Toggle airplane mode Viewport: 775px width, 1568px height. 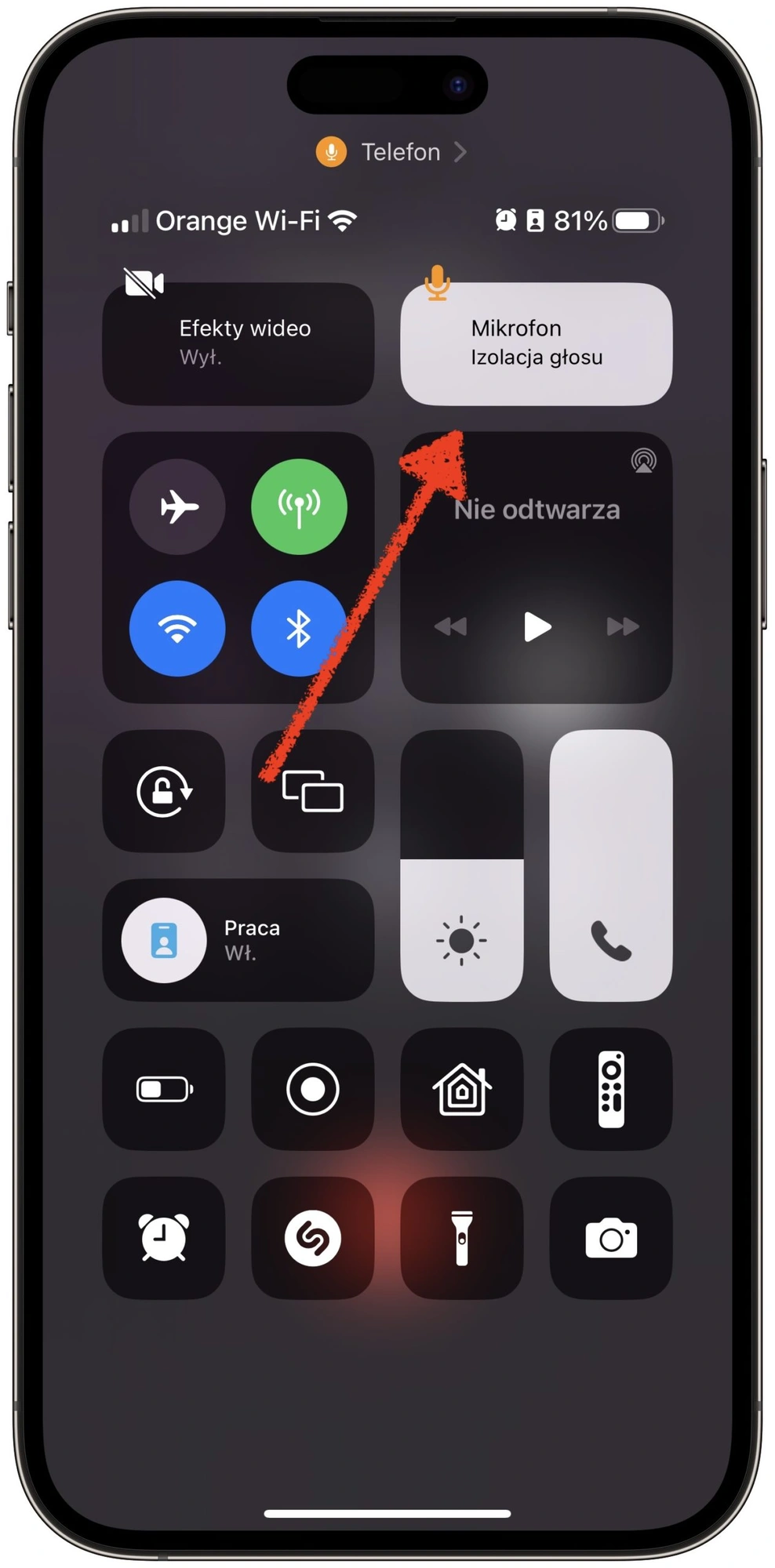tap(177, 506)
